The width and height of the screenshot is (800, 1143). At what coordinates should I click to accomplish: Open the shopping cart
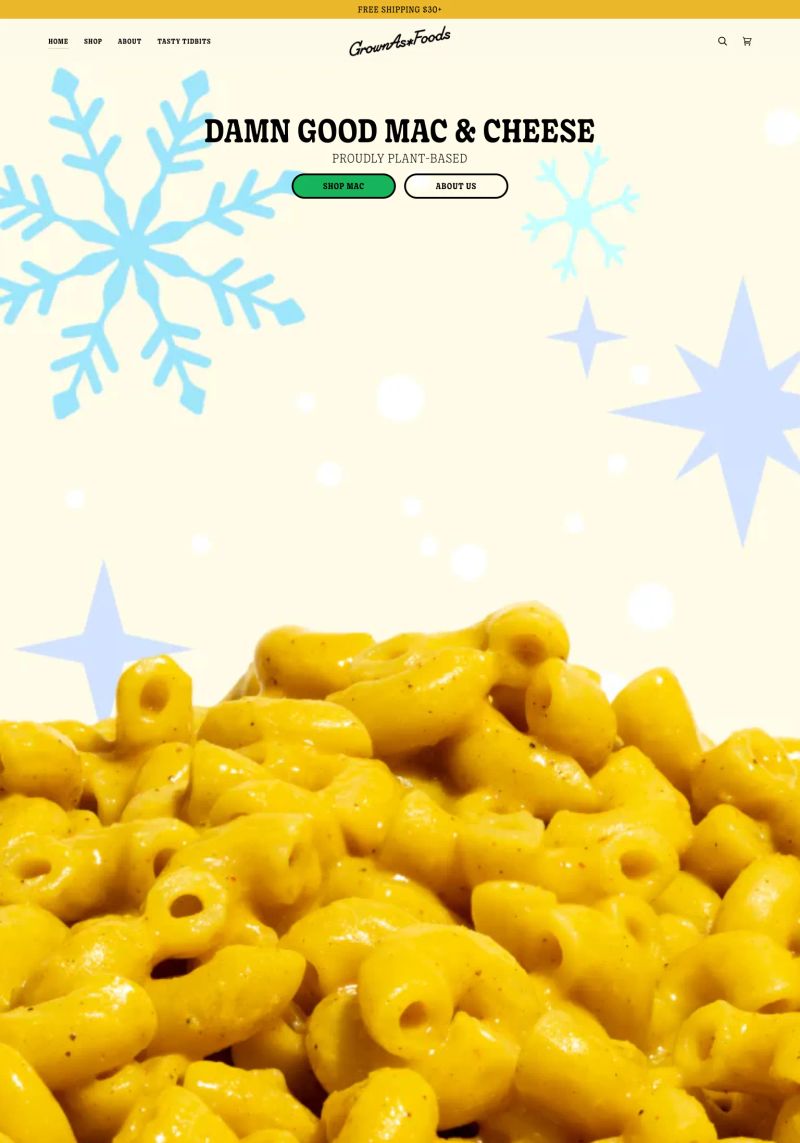[747, 41]
